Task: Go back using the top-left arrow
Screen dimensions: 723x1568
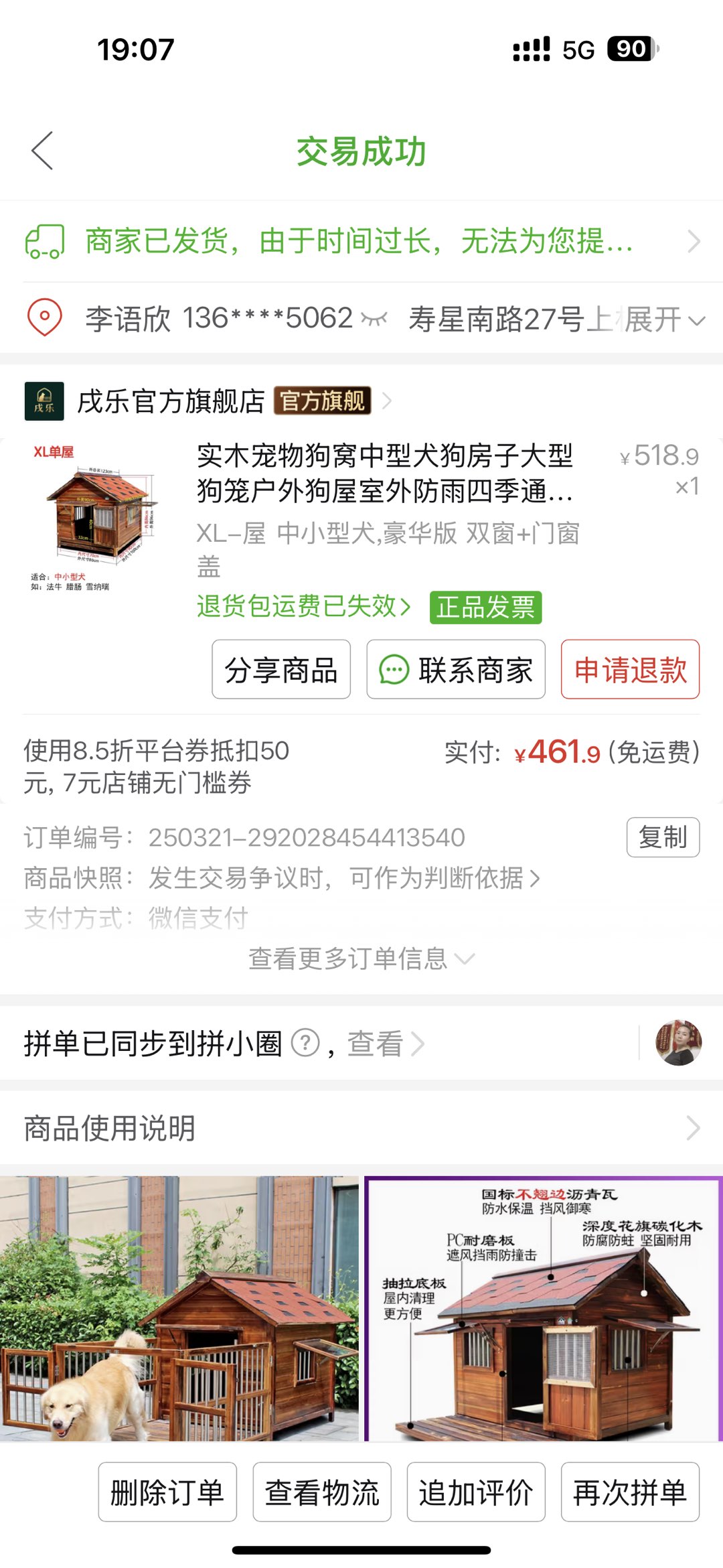Action: point(42,151)
